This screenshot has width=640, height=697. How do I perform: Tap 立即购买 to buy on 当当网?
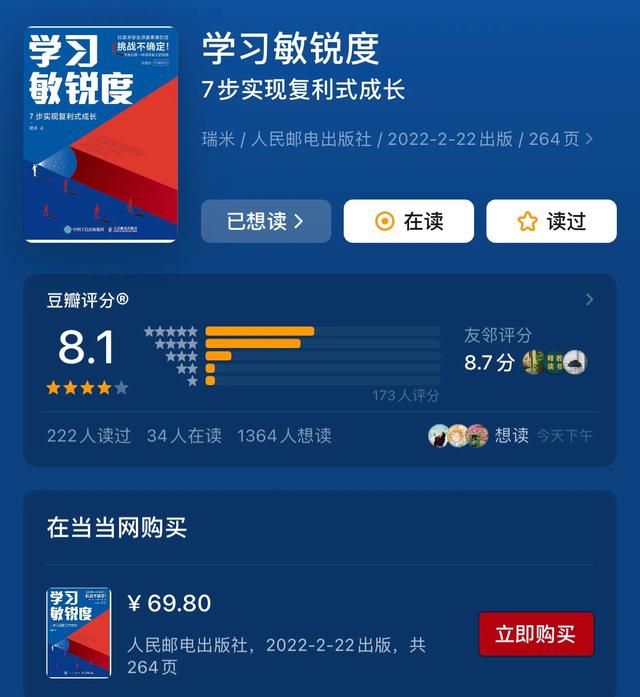pyautogui.click(x=536, y=634)
